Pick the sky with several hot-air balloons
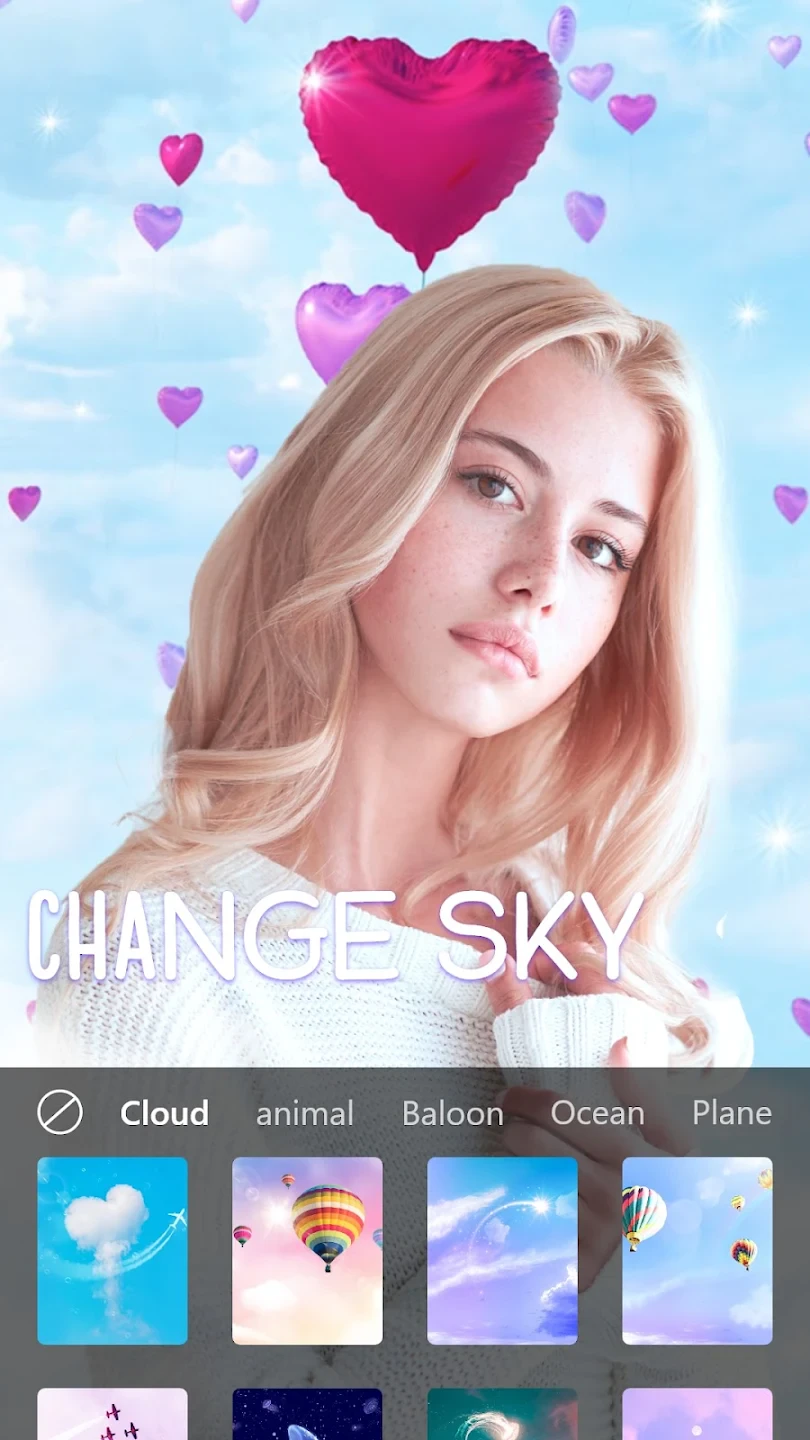The height and width of the screenshot is (1440, 810). point(697,1250)
